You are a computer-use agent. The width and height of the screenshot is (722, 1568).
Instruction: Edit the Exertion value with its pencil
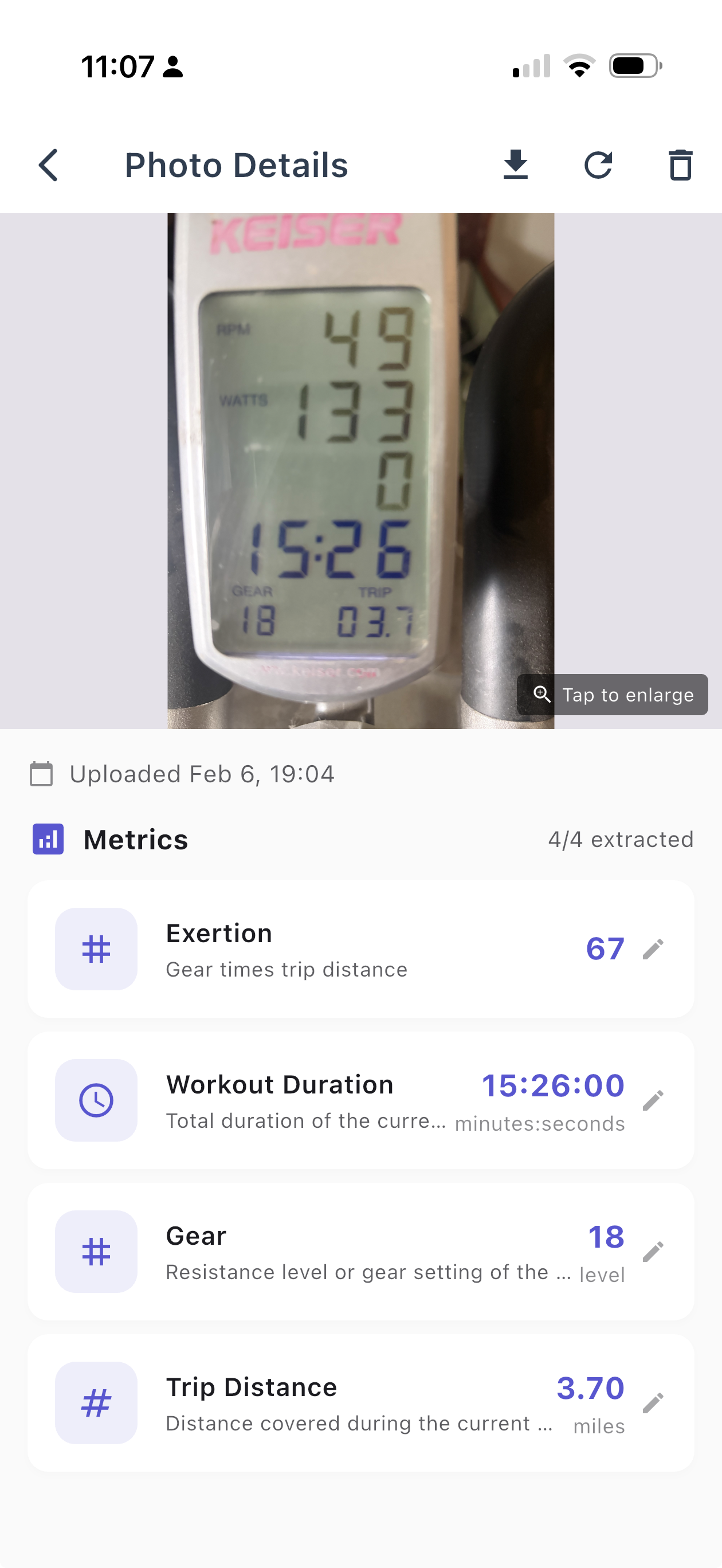pyautogui.click(x=654, y=948)
